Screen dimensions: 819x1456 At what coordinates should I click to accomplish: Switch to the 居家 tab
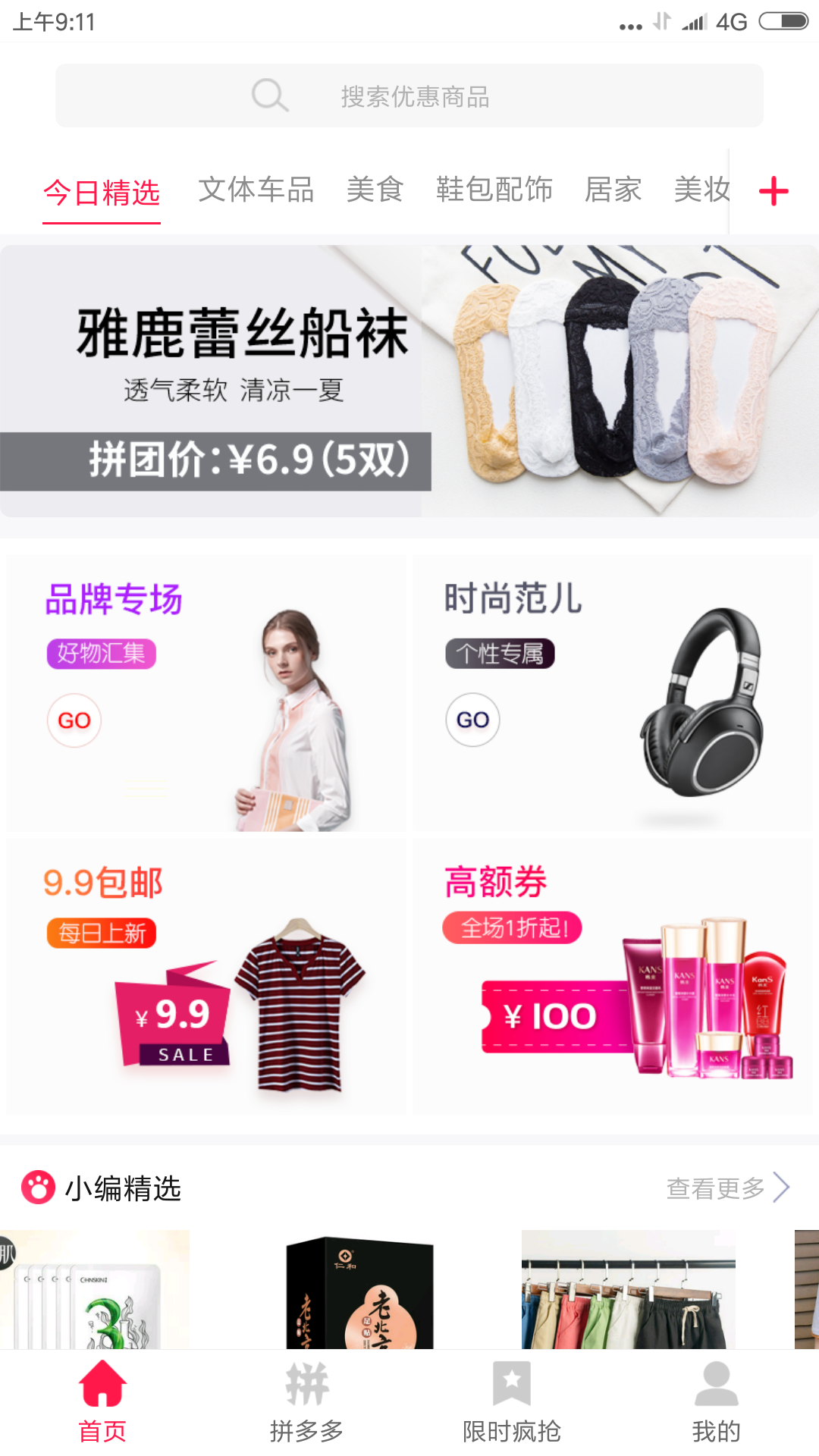[613, 190]
